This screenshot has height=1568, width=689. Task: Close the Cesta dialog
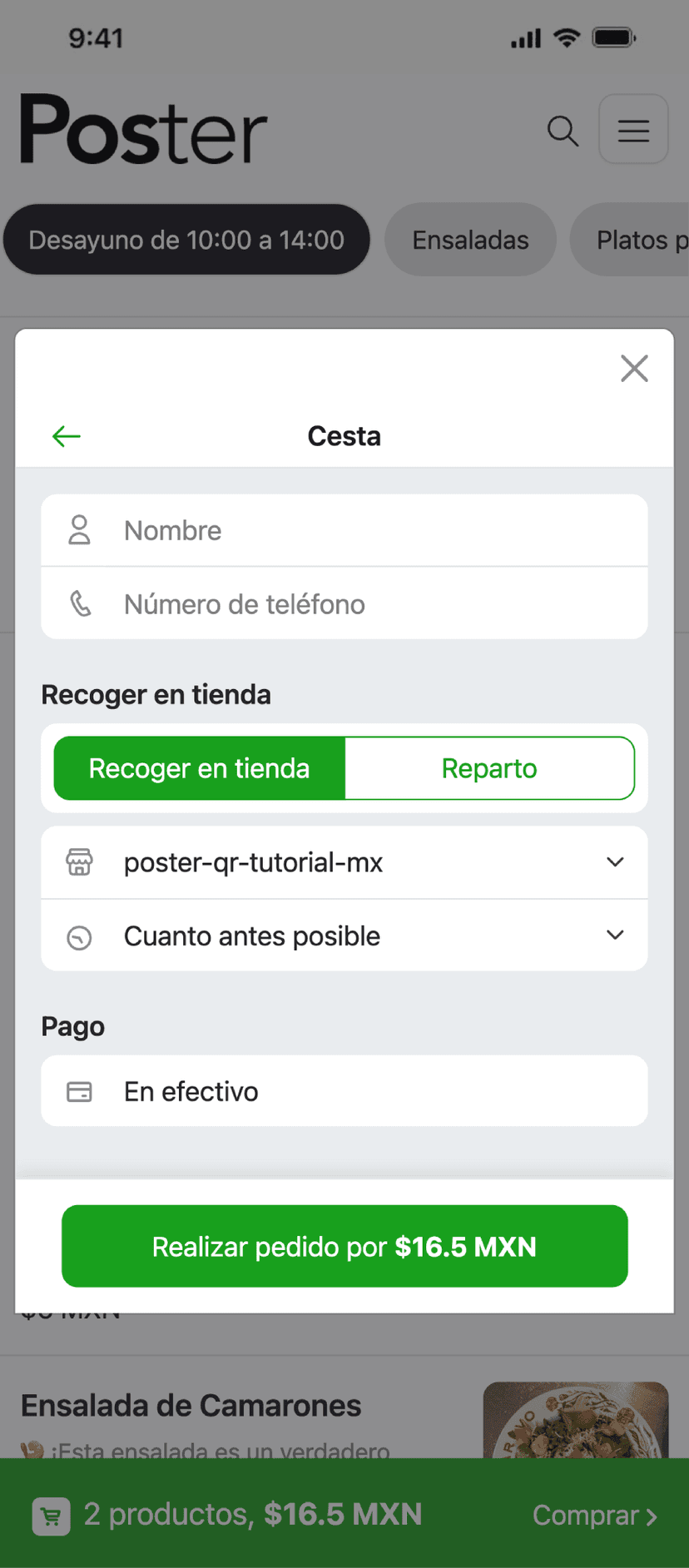pos(634,368)
